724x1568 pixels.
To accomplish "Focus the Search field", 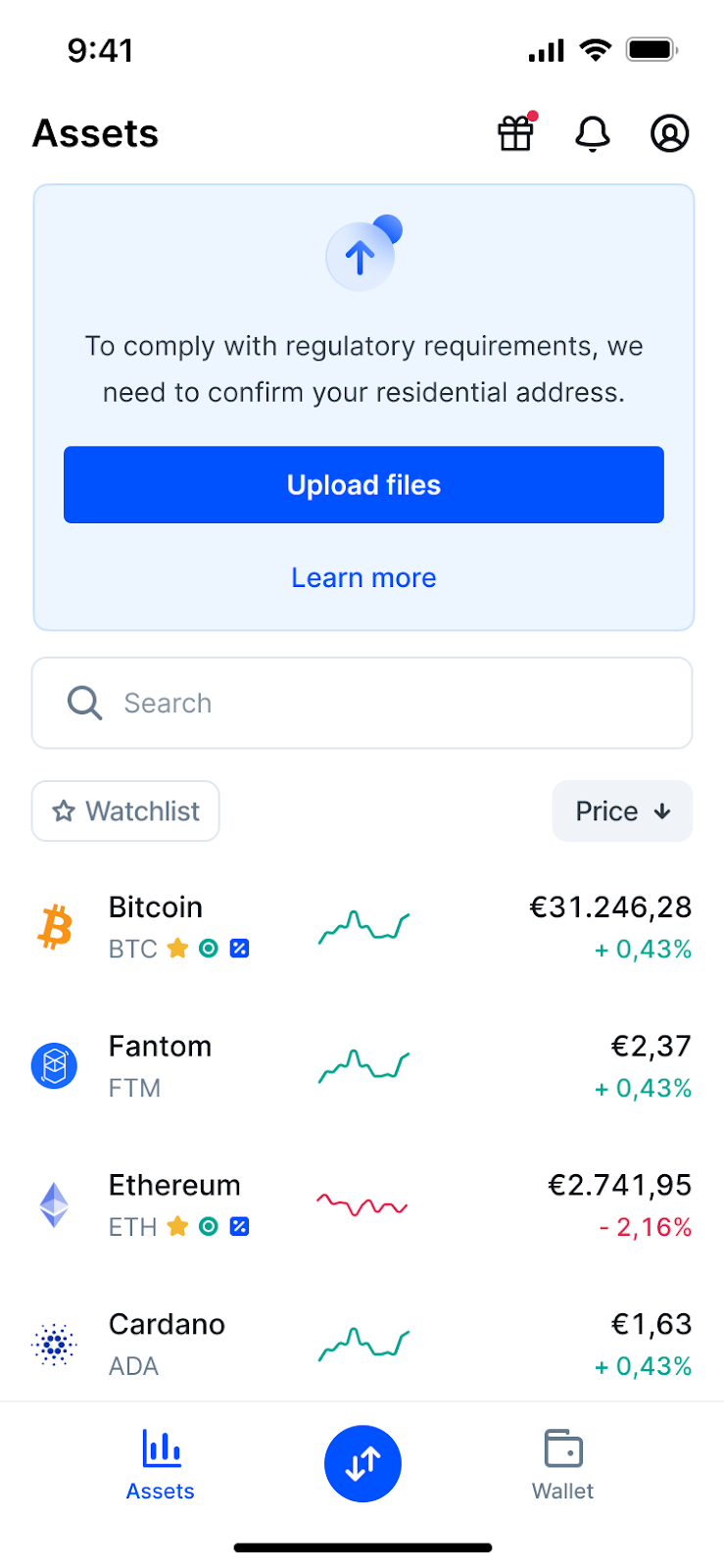I will (x=362, y=703).
